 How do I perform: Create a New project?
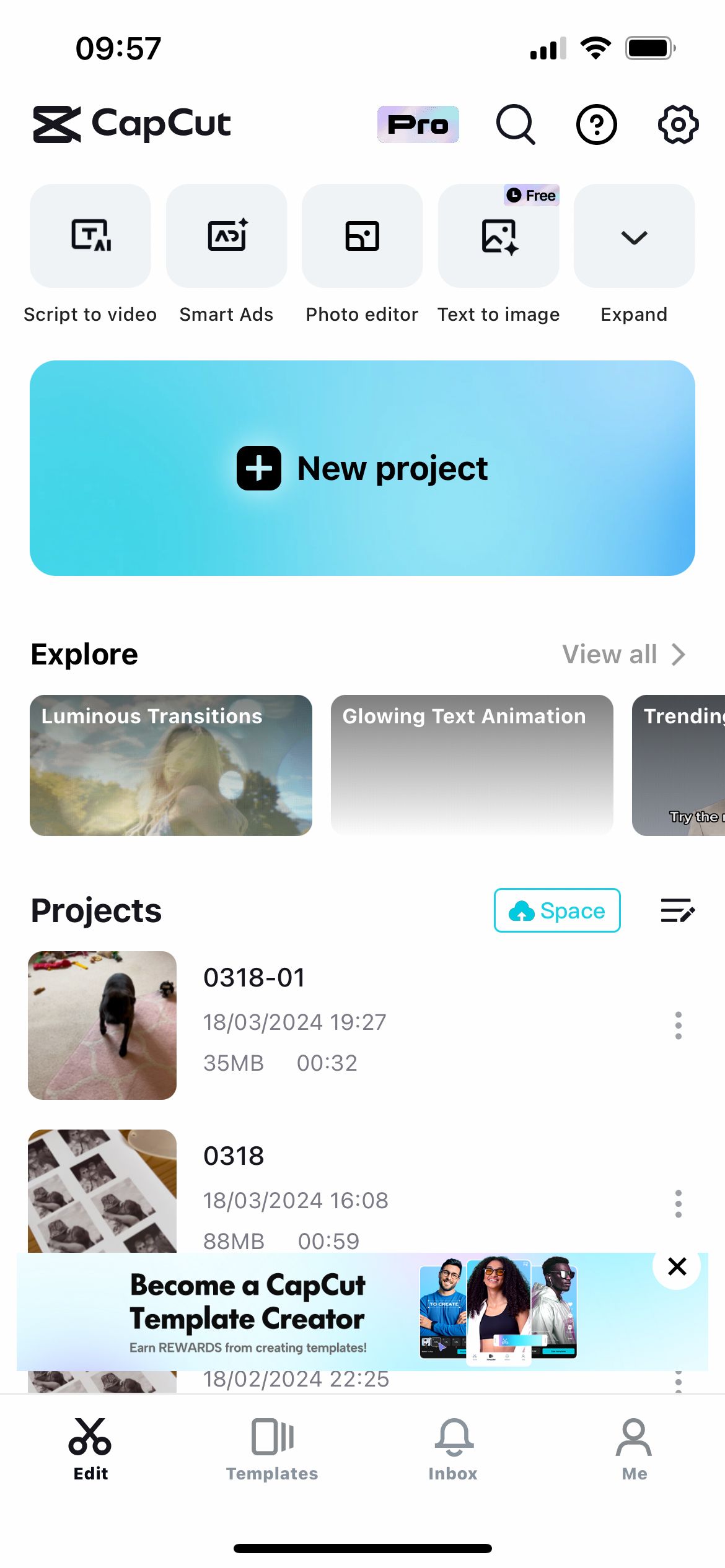pyautogui.click(x=362, y=468)
